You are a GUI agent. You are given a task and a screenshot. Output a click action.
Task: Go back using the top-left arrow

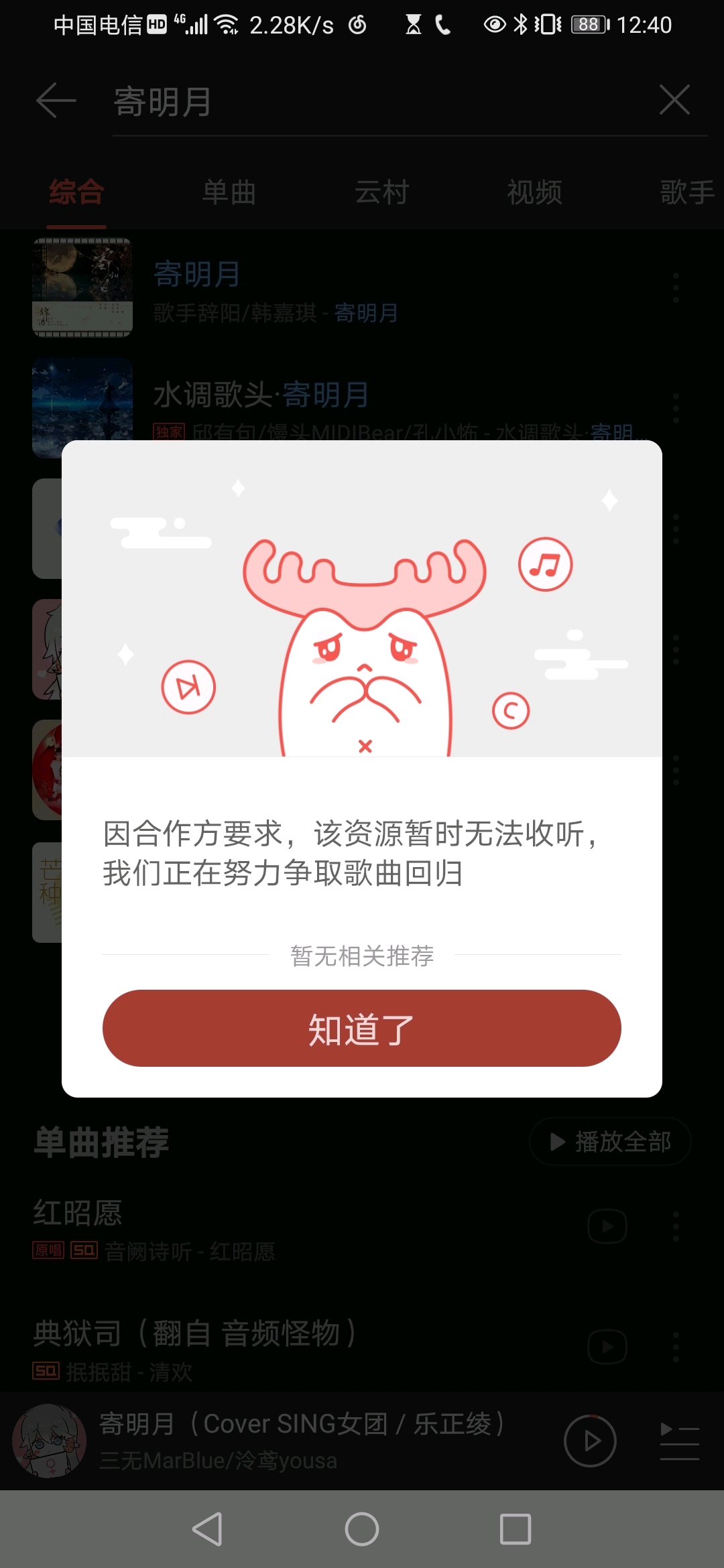56,101
